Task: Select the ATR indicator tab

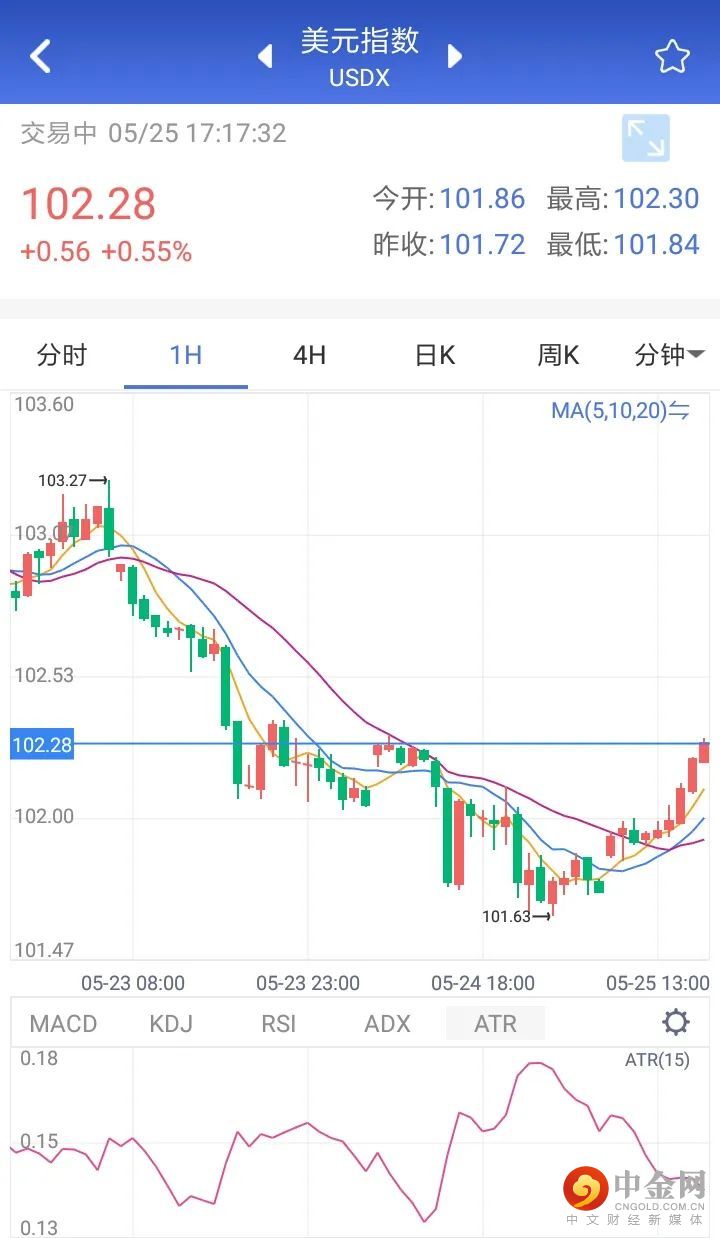Action: point(495,1023)
